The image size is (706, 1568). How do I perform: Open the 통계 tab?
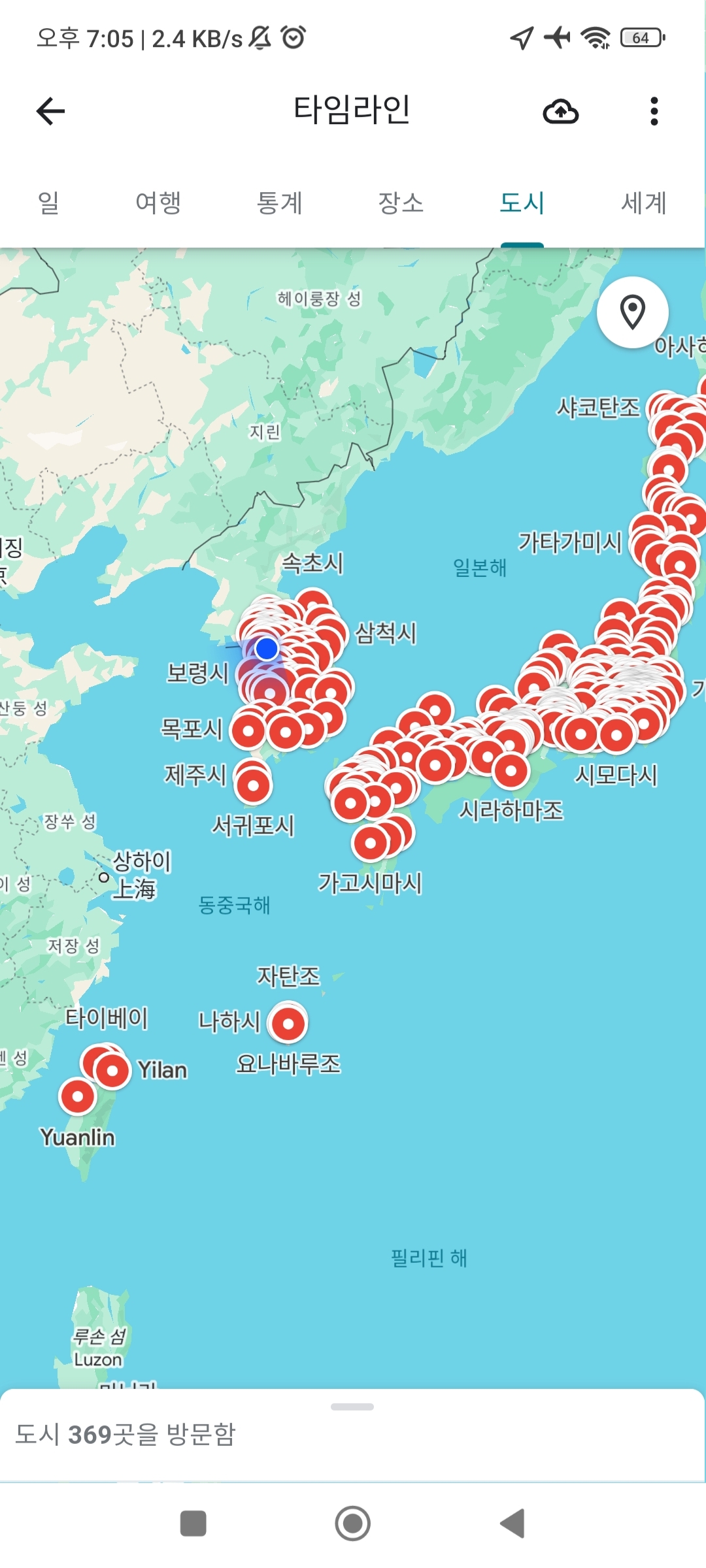point(280,203)
